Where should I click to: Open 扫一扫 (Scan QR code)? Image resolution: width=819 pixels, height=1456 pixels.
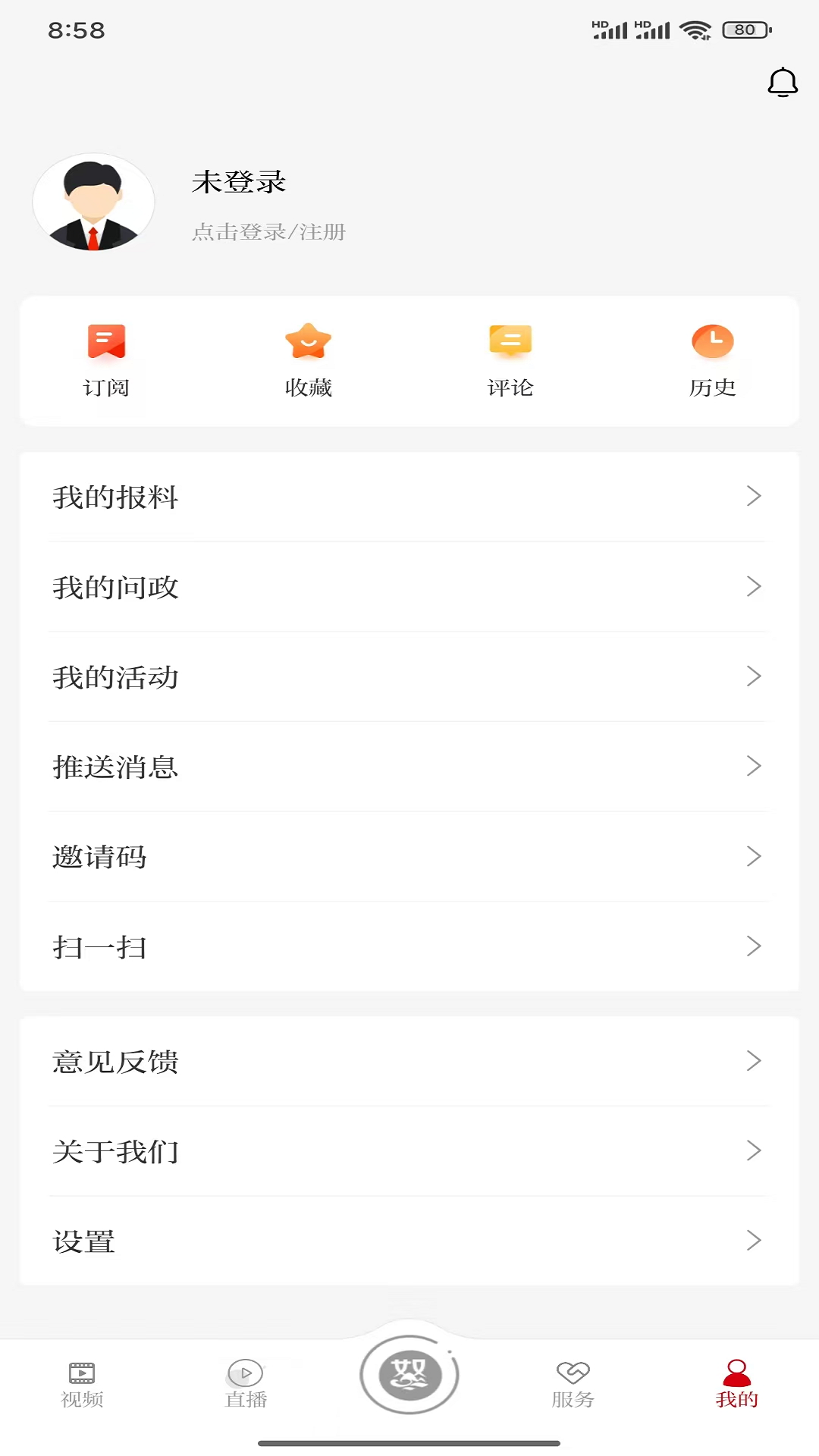409,946
